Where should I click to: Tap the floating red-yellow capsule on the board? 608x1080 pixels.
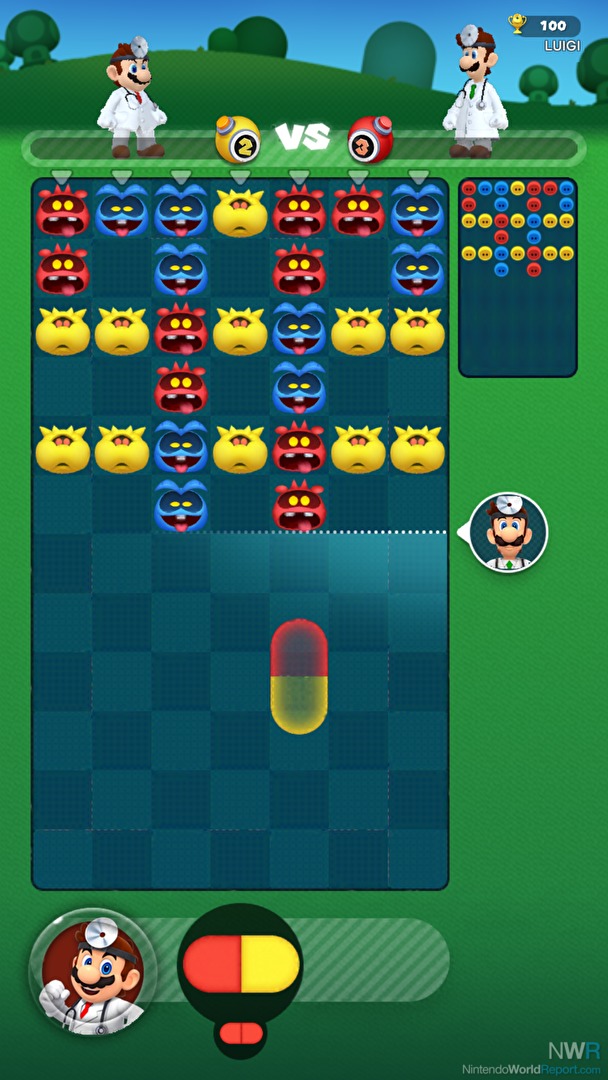299,676
